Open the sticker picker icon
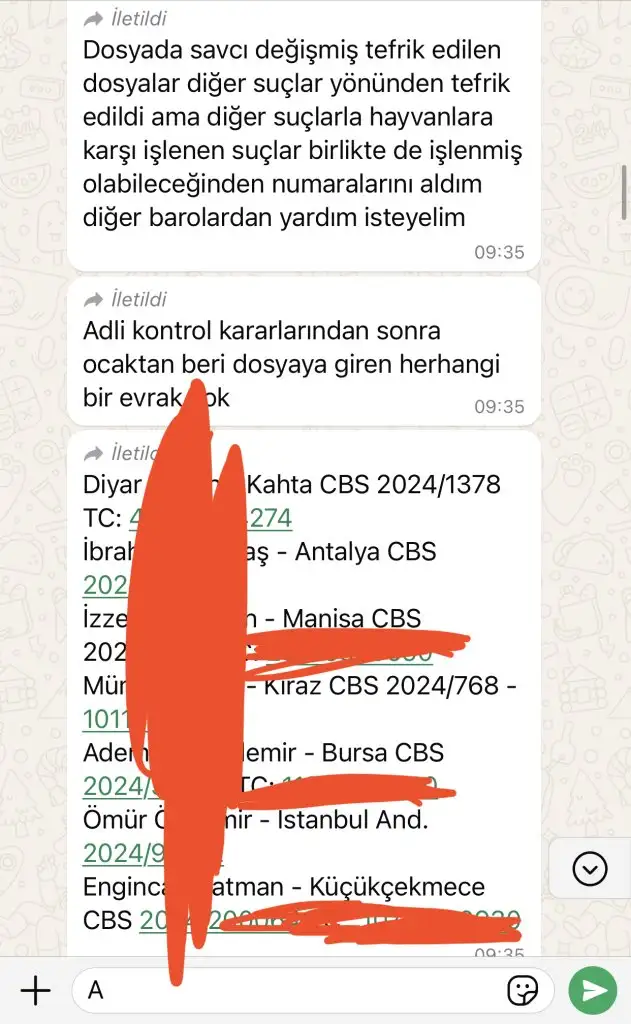 523,990
